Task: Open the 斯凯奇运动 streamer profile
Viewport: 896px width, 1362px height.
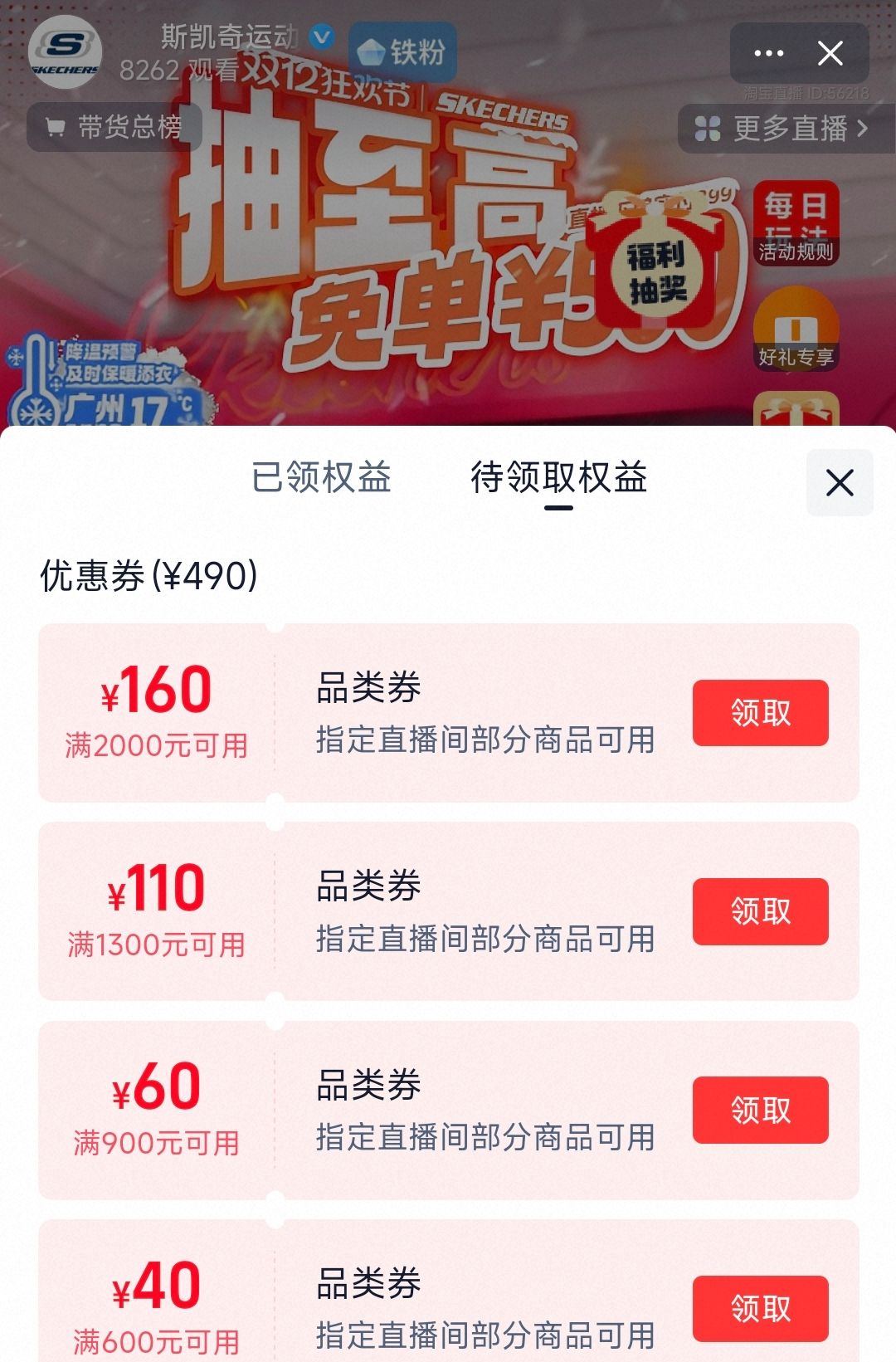Action: 65,51
